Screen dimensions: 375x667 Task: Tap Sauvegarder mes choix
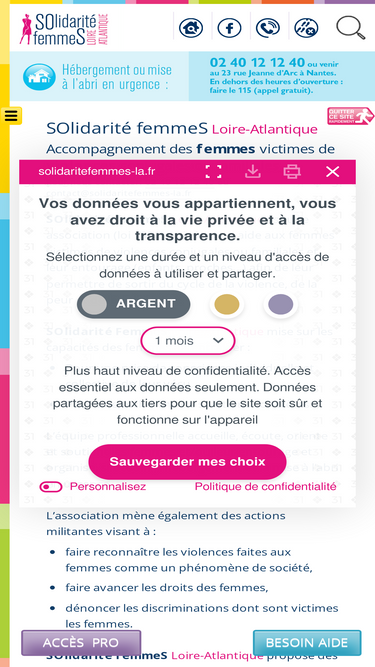[187, 462]
